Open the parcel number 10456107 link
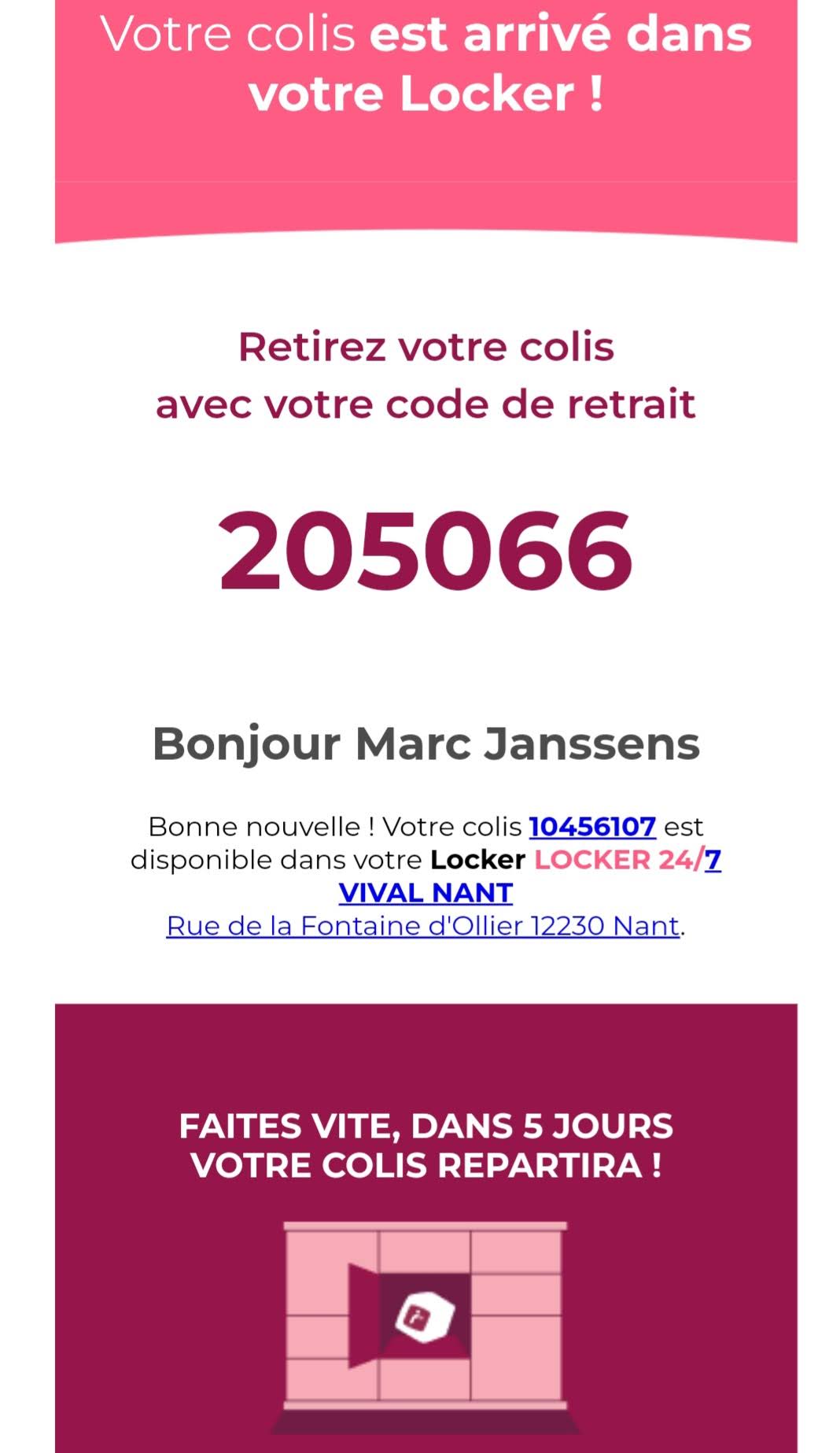Image resolution: width=840 pixels, height=1453 pixels. 592,826
